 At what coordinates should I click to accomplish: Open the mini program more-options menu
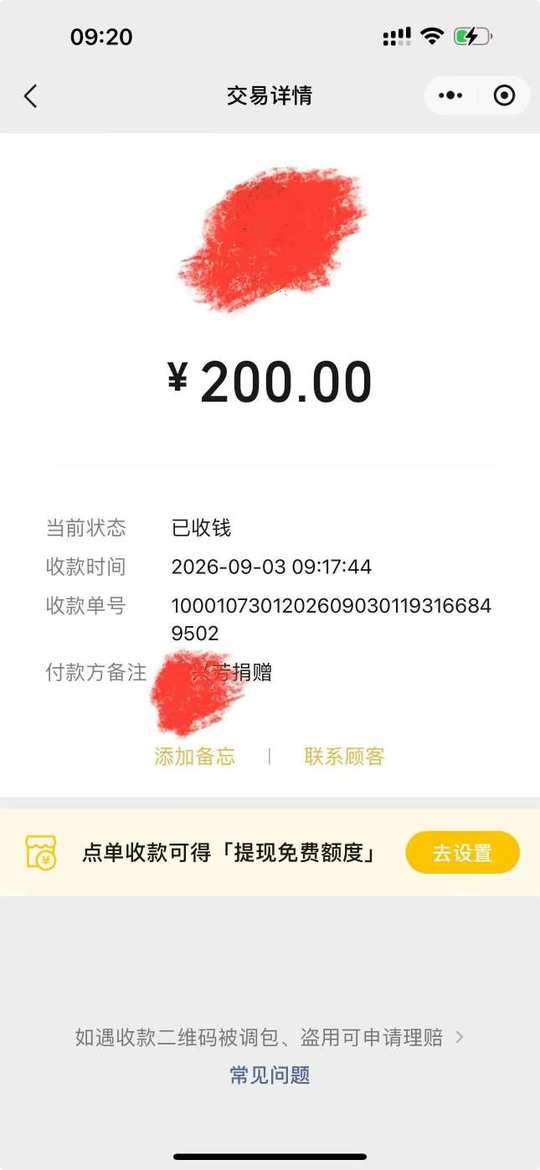(450, 96)
